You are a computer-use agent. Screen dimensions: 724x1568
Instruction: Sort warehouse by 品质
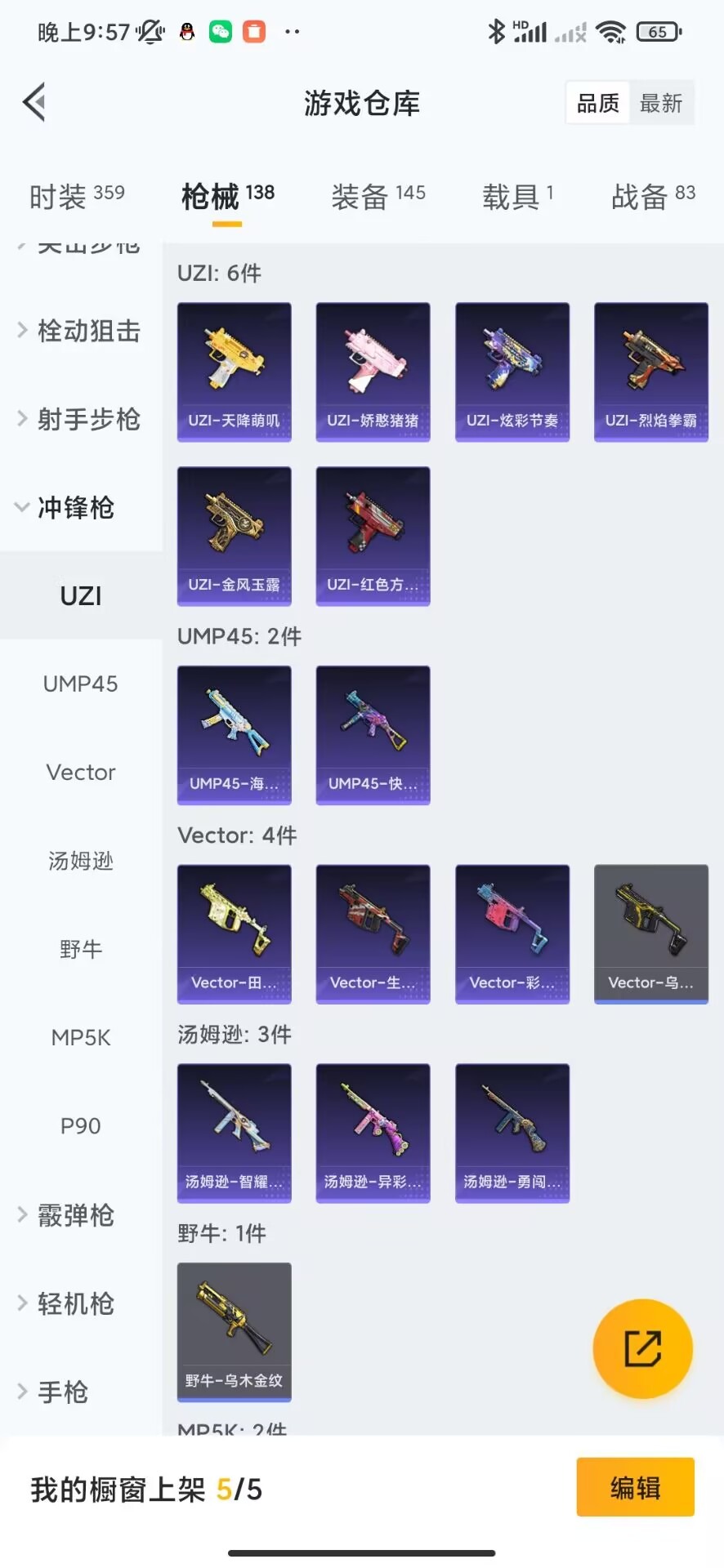(x=598, y=103)
